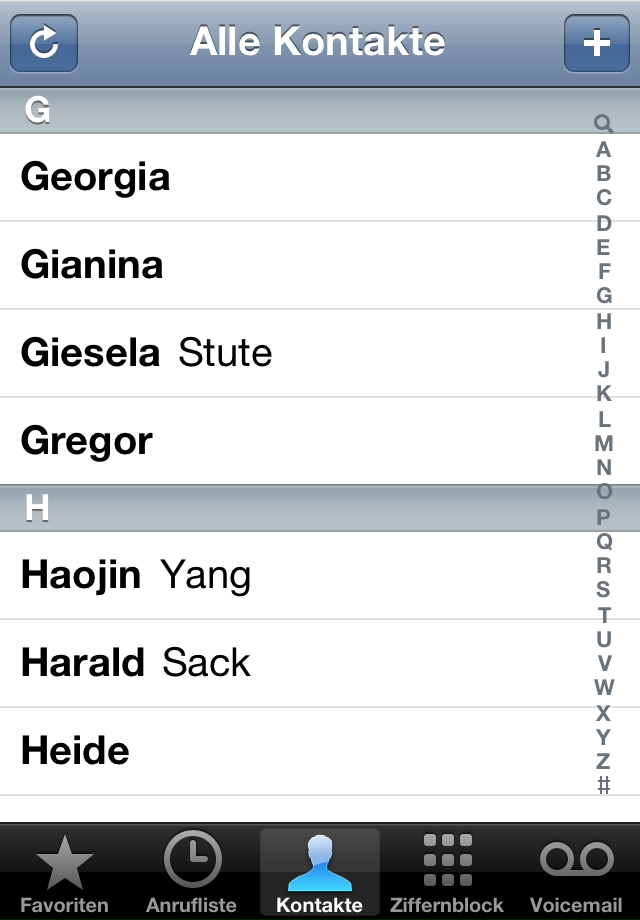Jump to # in the alphabet index
The height and width of the screenshot is (920, 640).
coord(603,786)
